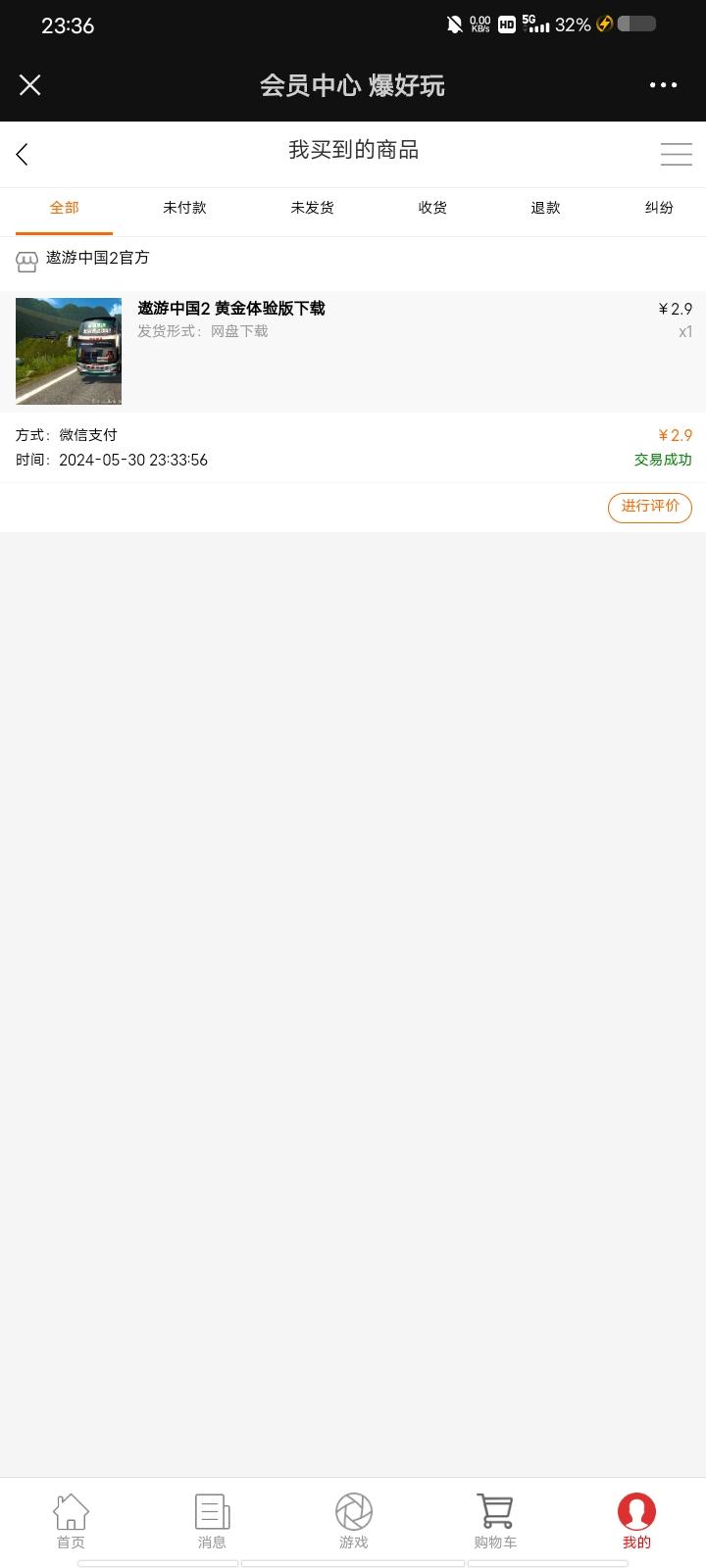Open the three-dot overflow menu
The width and height of the screenshot is (706, 1568).
[663, 85]
